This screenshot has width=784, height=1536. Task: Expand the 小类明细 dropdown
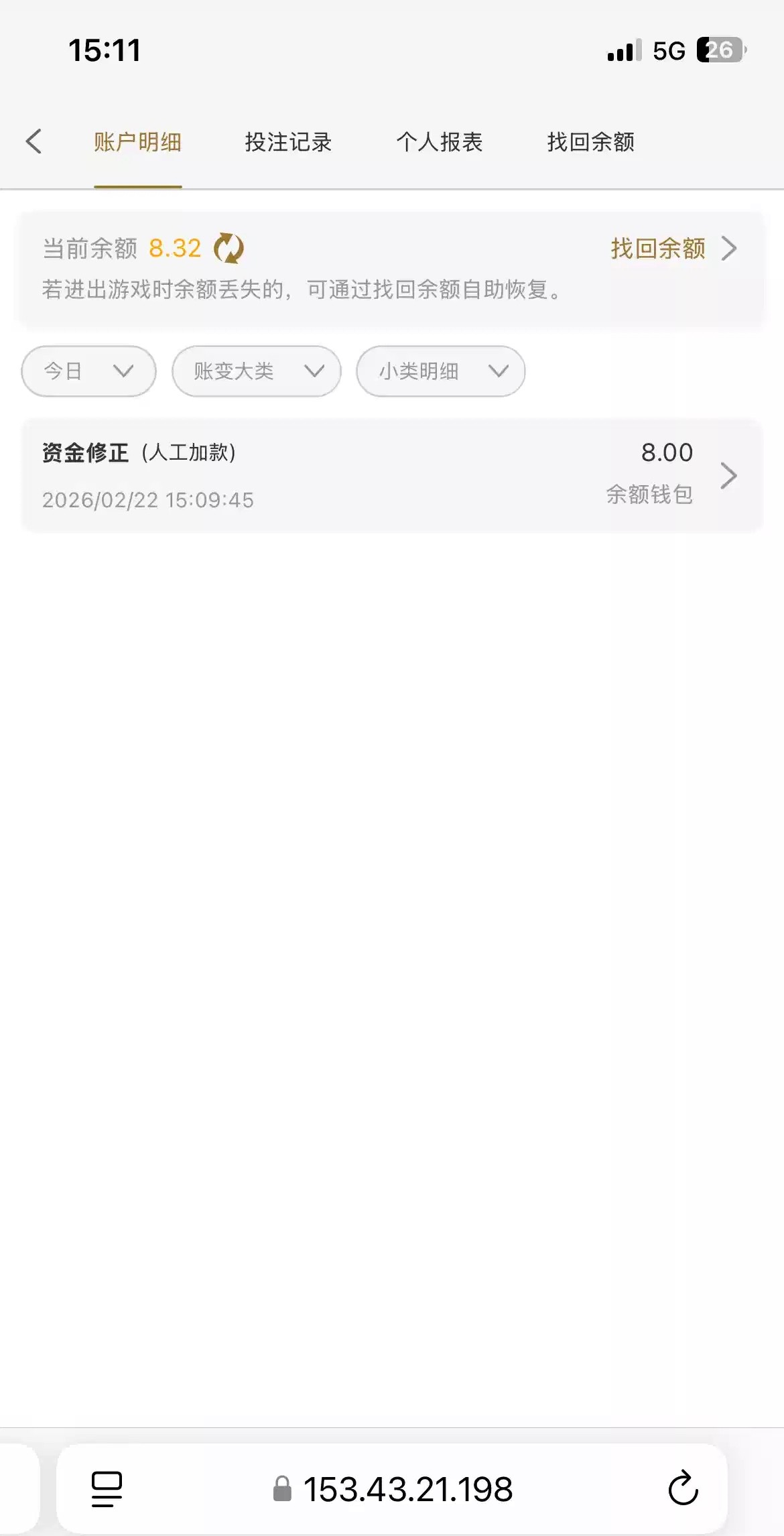click(x=440, y=371)
